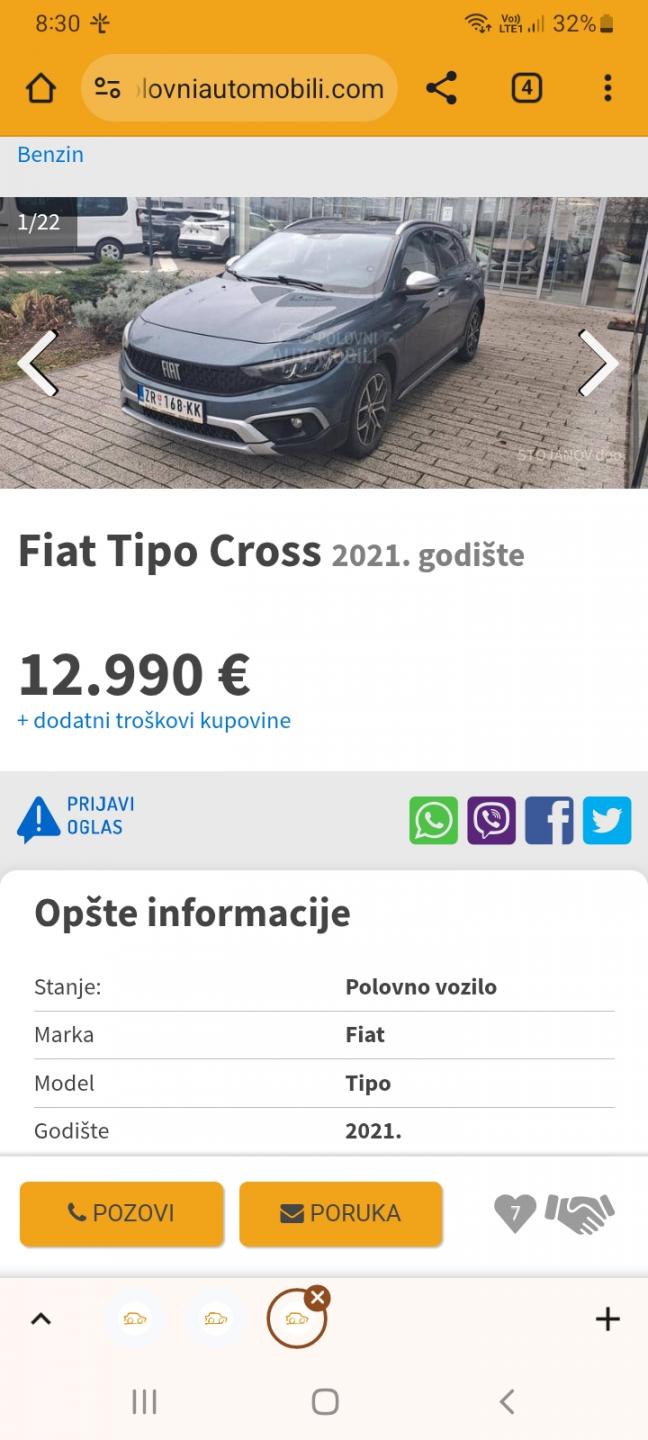The height and width of the screenshot is (1440, 648).
Task: Send the seller a message via Poruka
Action: pos(341,1213)
